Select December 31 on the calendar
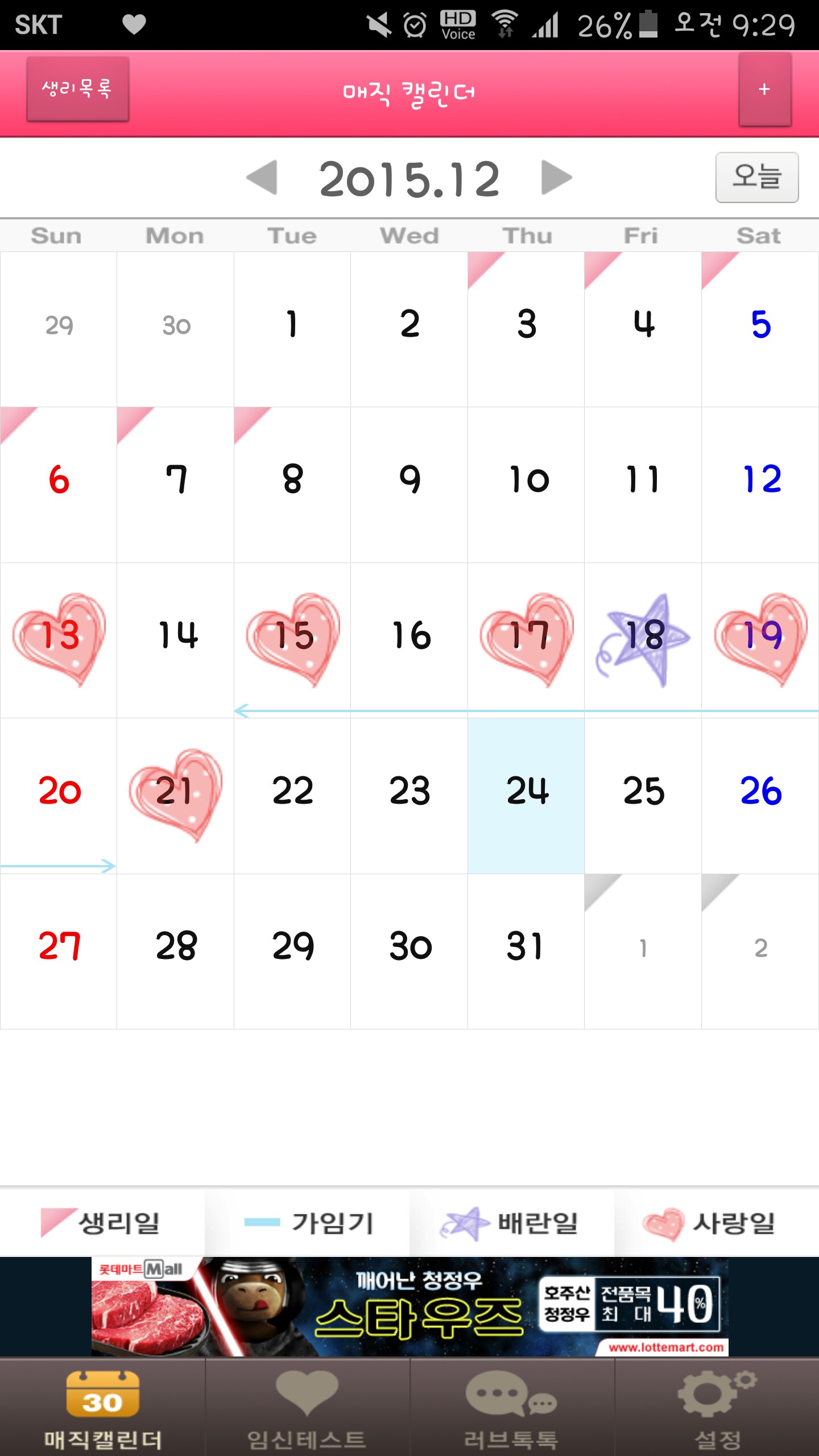The image size is (819, 1456). 526,951
